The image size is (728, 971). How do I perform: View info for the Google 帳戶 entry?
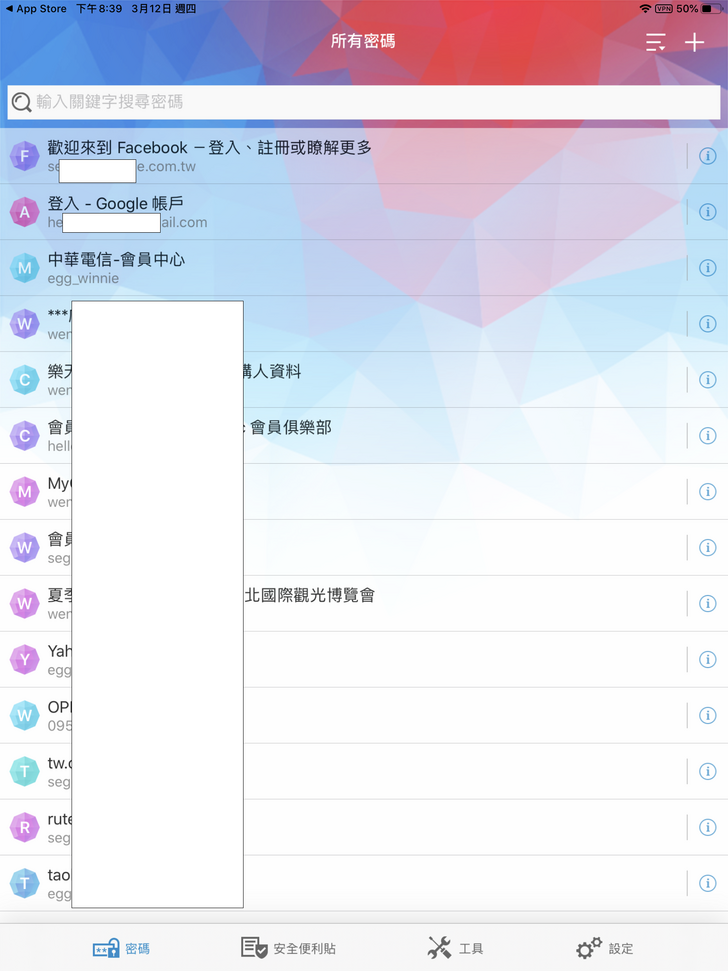[x=707, y=212]
